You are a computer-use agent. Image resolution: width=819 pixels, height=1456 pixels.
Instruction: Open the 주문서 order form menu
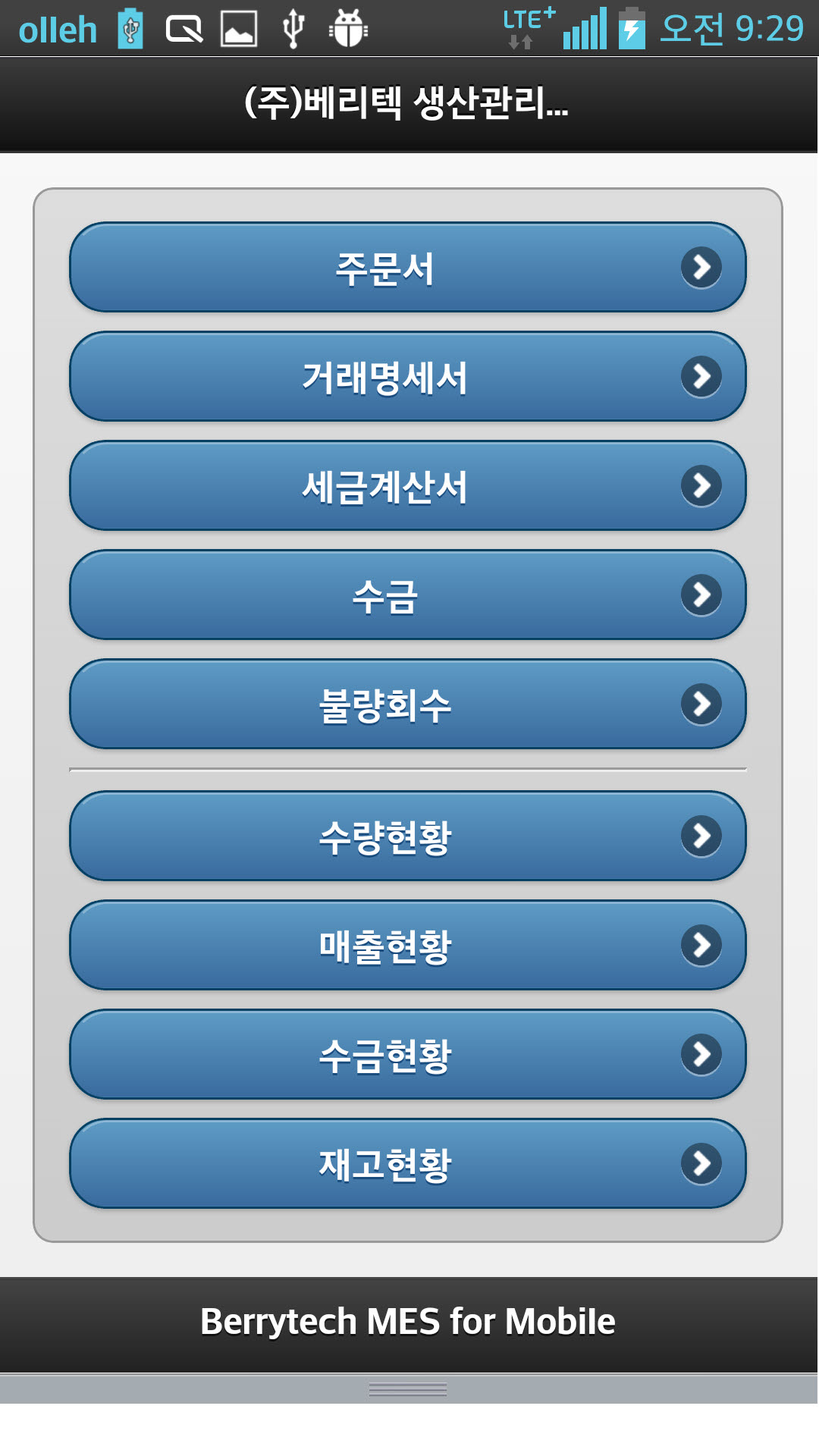[x=407, y=267]
